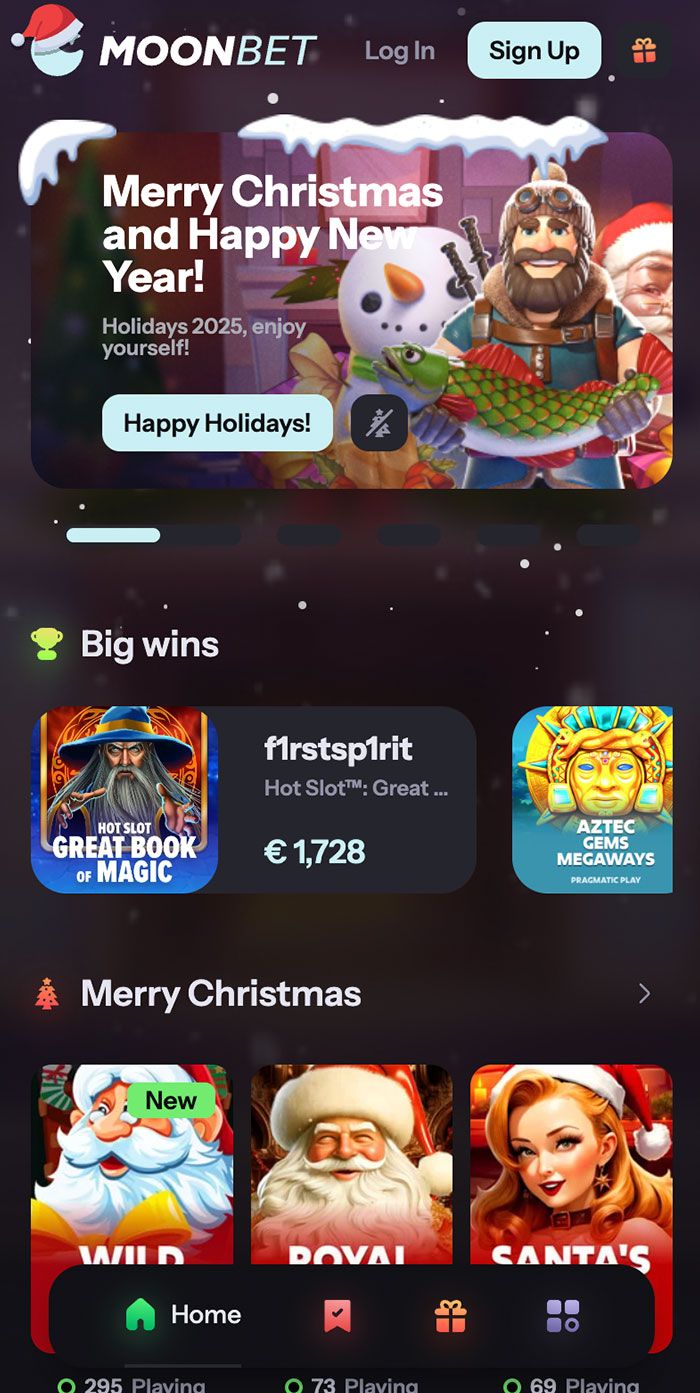Open the Santa's game card

point(571,1160)
